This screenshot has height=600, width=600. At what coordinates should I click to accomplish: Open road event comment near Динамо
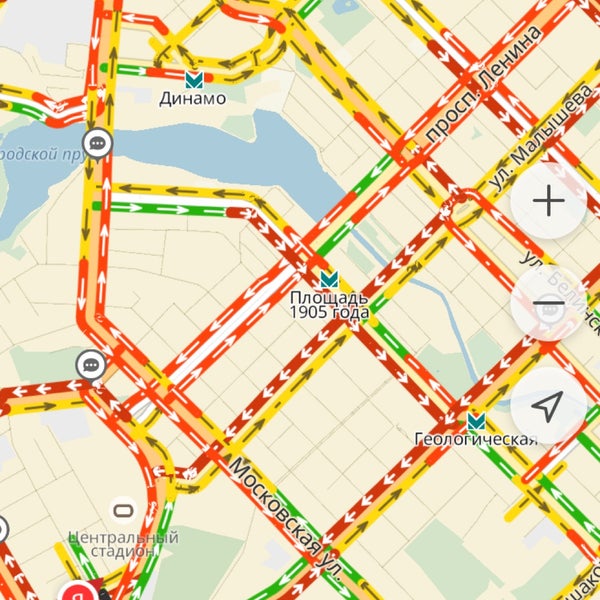tap(97, 143)
